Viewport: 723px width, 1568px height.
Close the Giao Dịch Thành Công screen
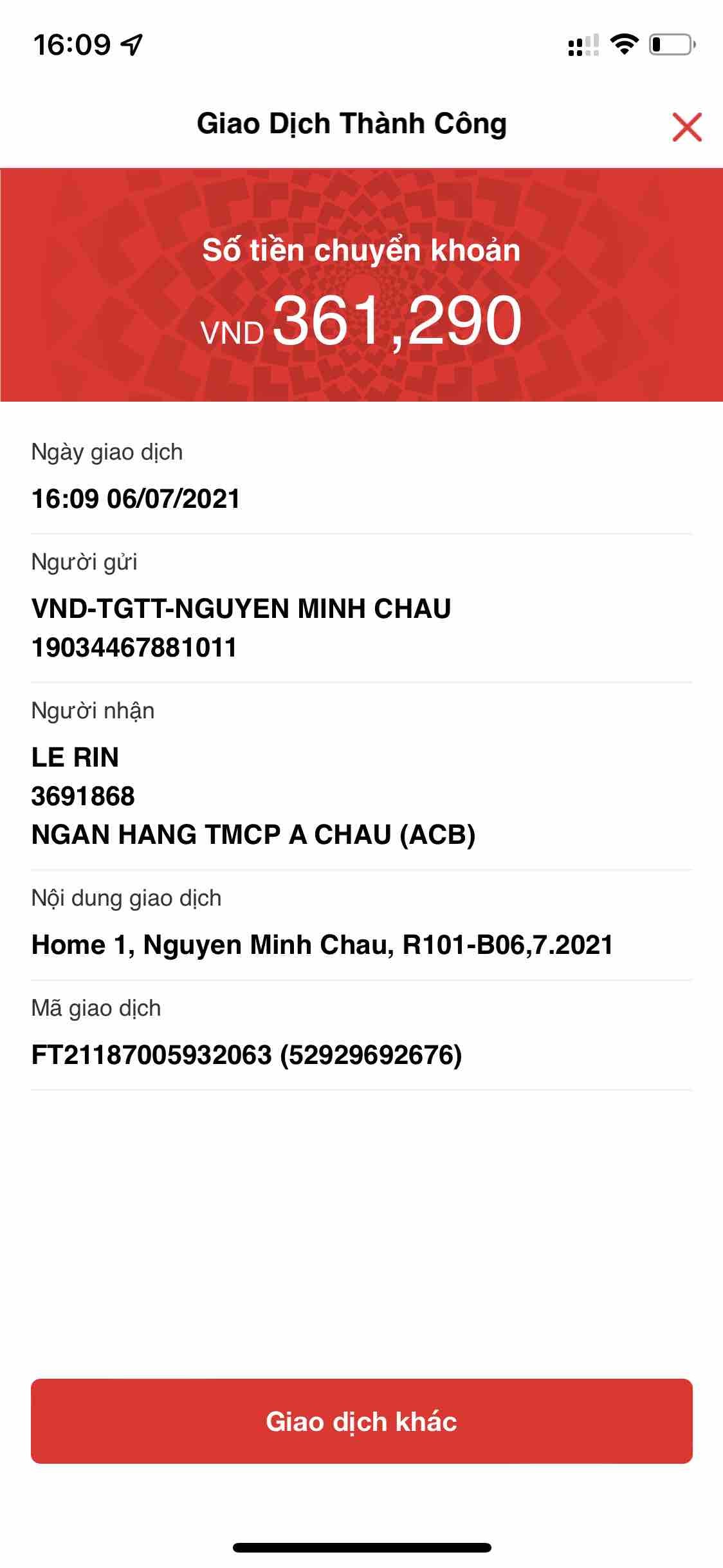tap(686, 126)
